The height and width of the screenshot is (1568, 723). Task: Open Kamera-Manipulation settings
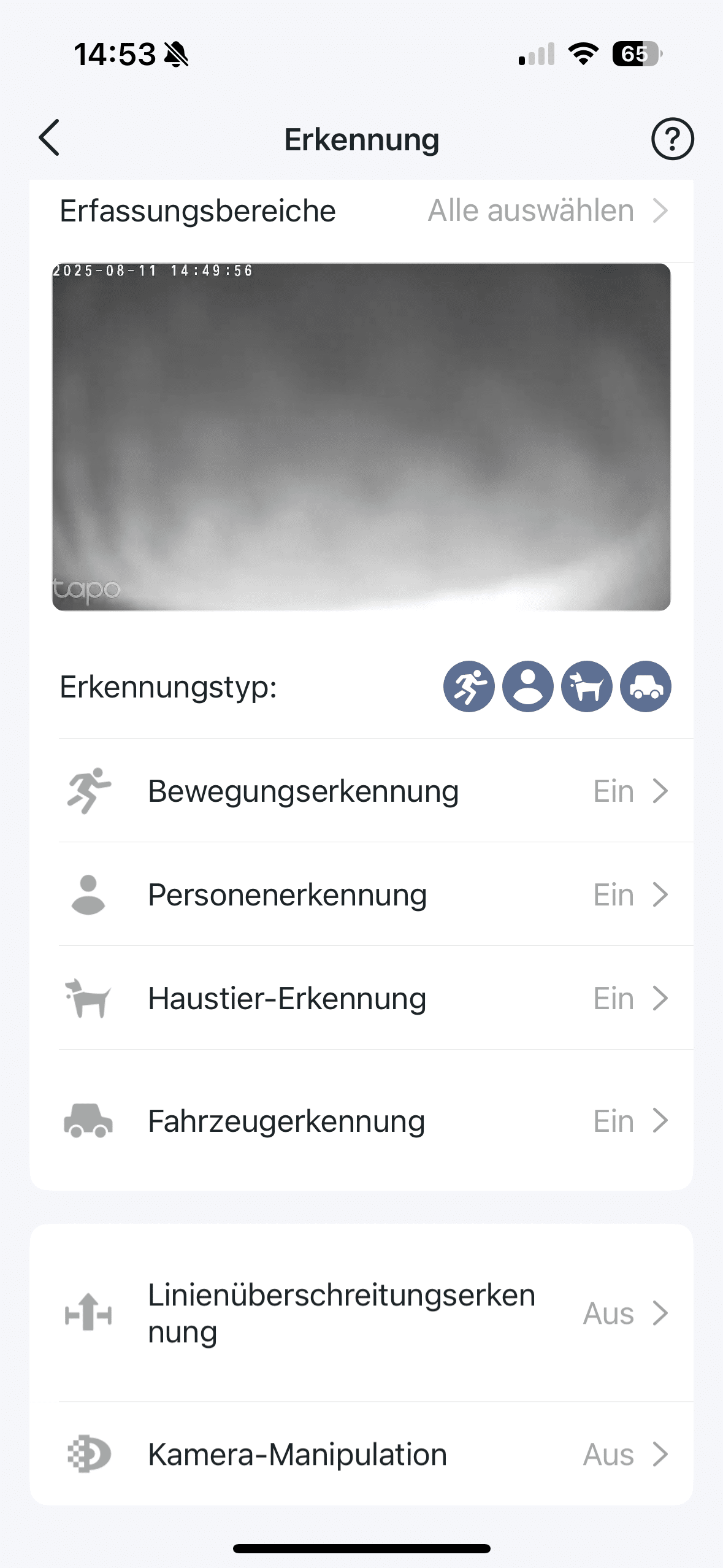pos(362,1454)
